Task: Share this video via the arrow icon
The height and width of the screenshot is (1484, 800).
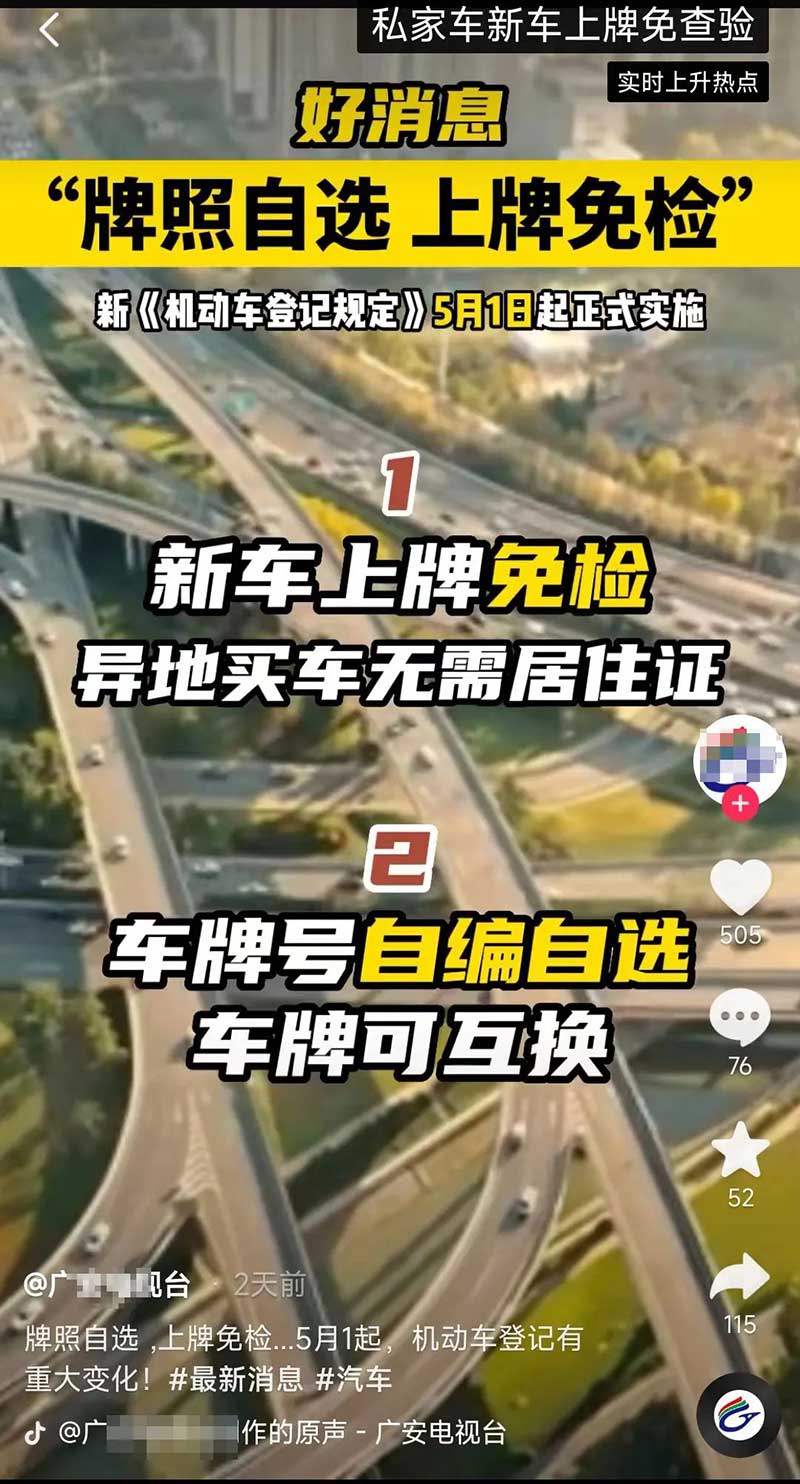Action: (740, 1277)
